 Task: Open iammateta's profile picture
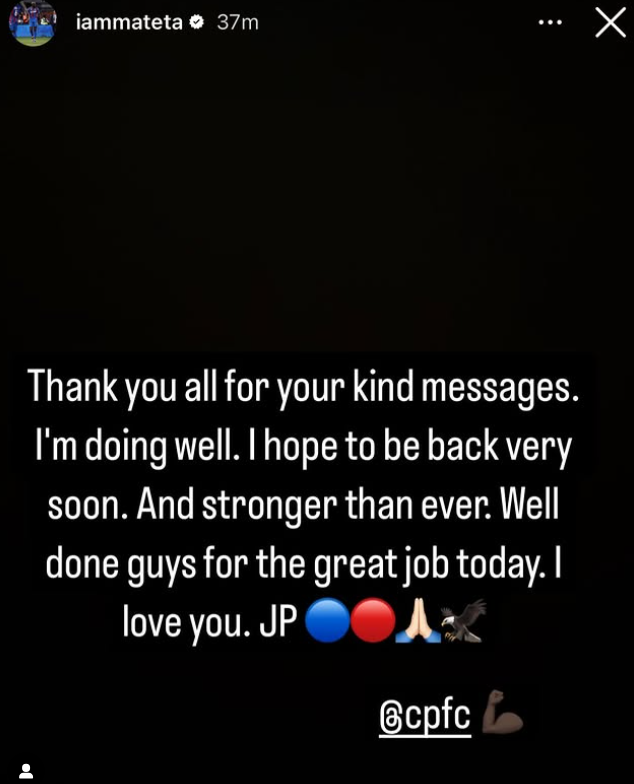coord(32,22)
